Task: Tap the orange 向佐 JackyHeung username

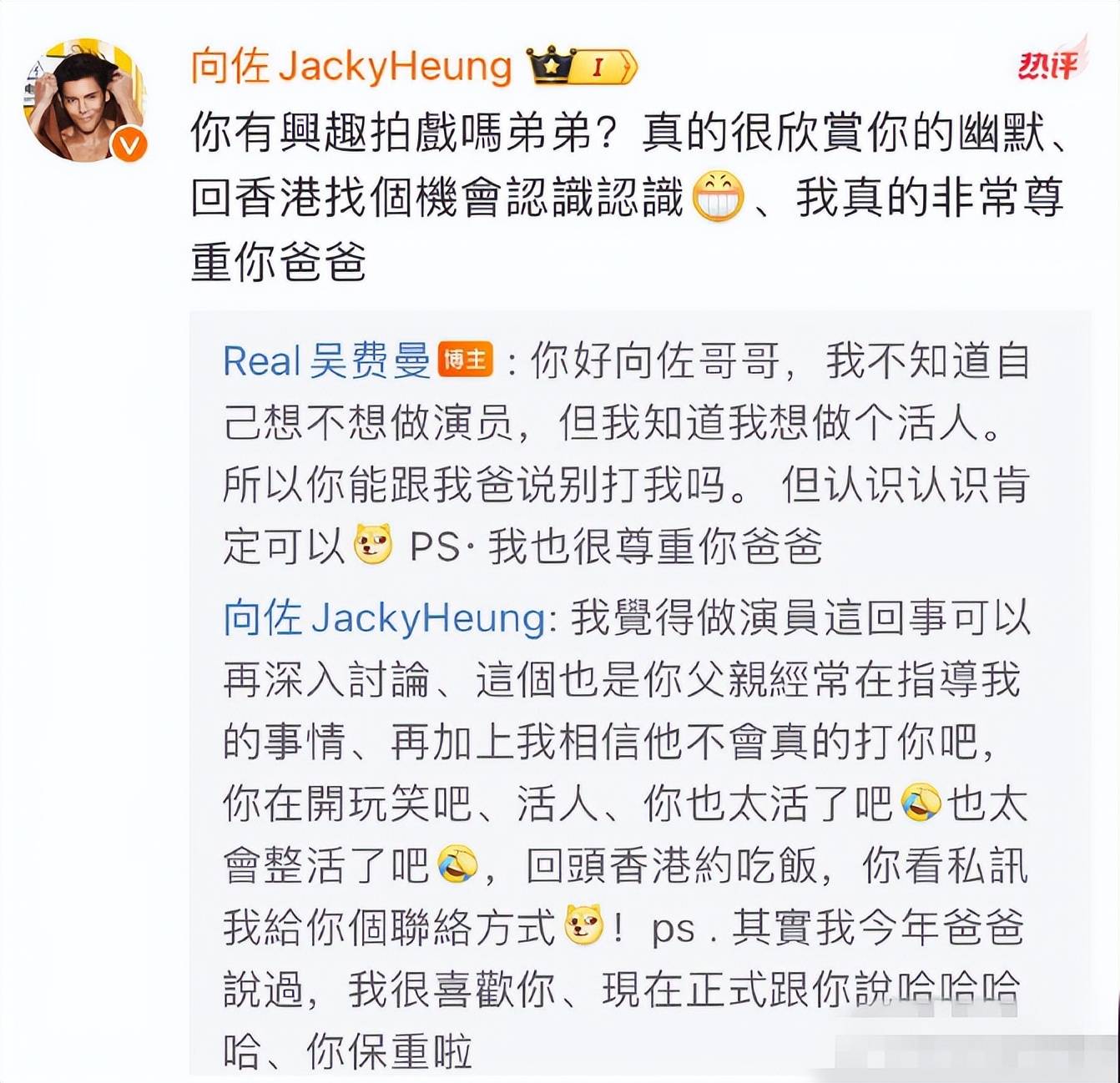Action: pos(351,67)
